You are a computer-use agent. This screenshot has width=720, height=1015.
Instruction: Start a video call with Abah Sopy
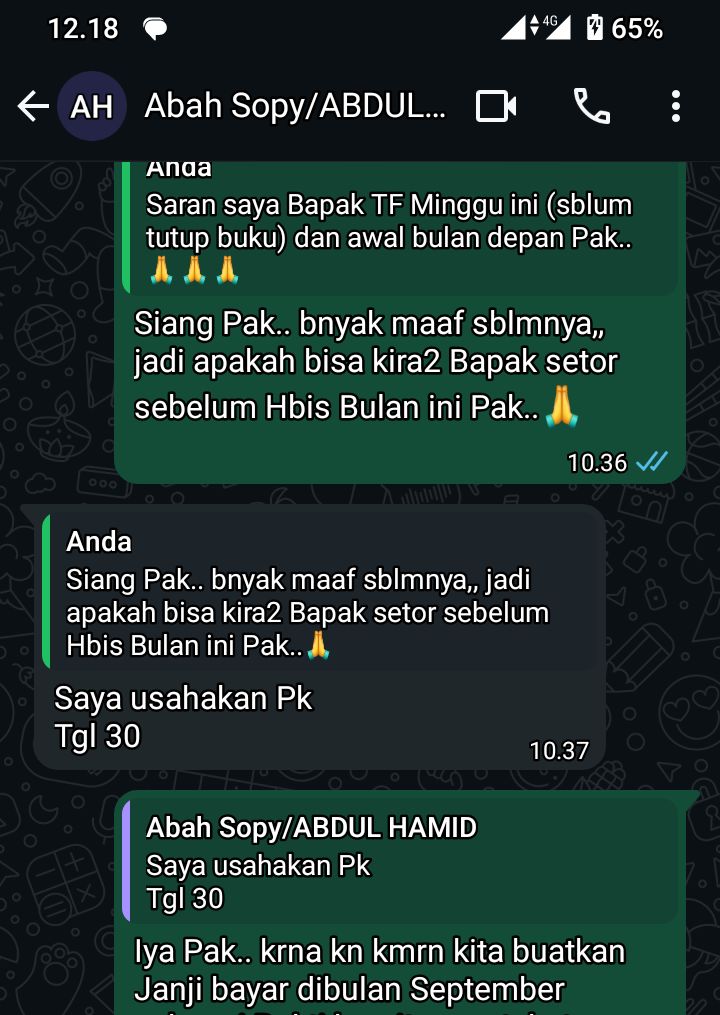point(496,106)
